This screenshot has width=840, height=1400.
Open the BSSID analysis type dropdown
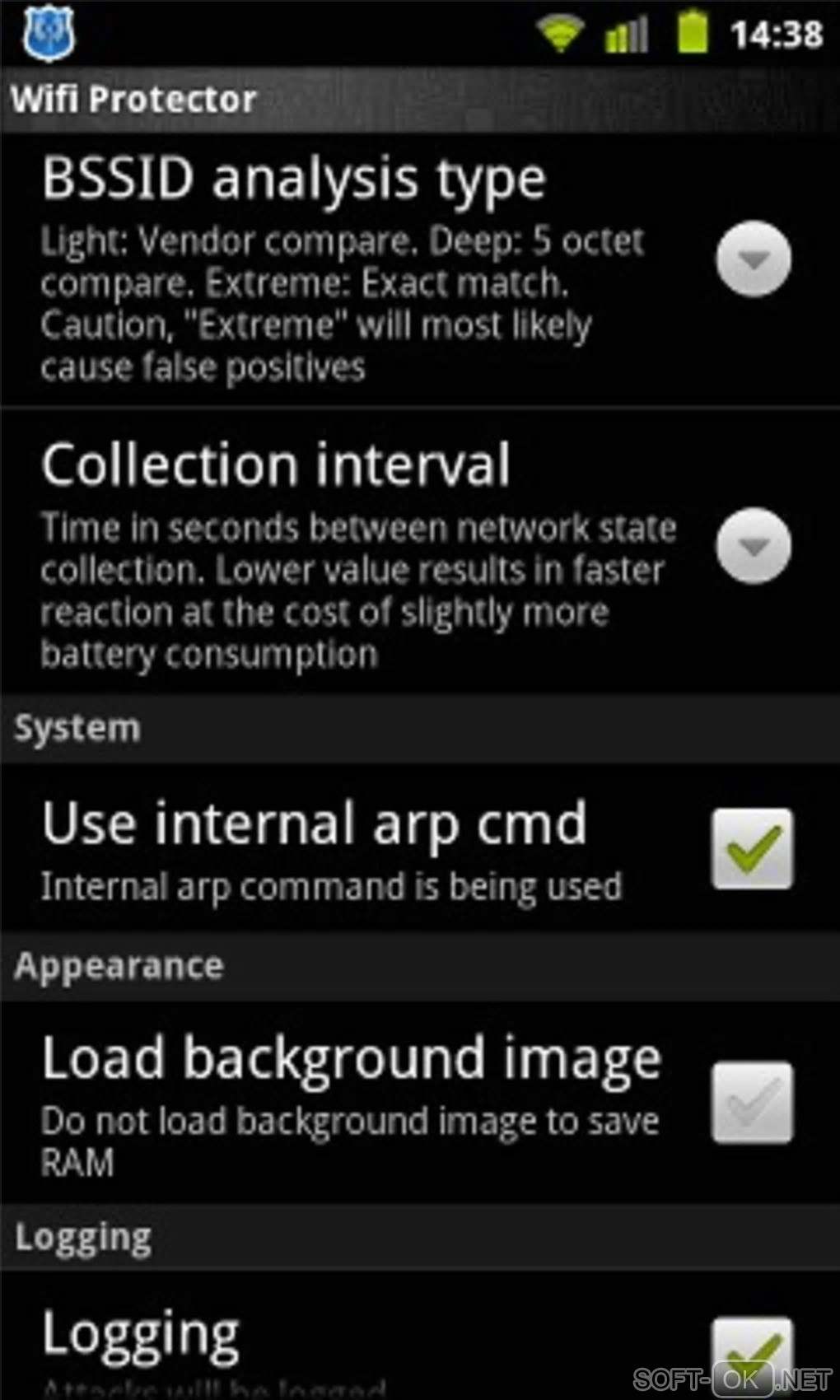click(753, 259)
